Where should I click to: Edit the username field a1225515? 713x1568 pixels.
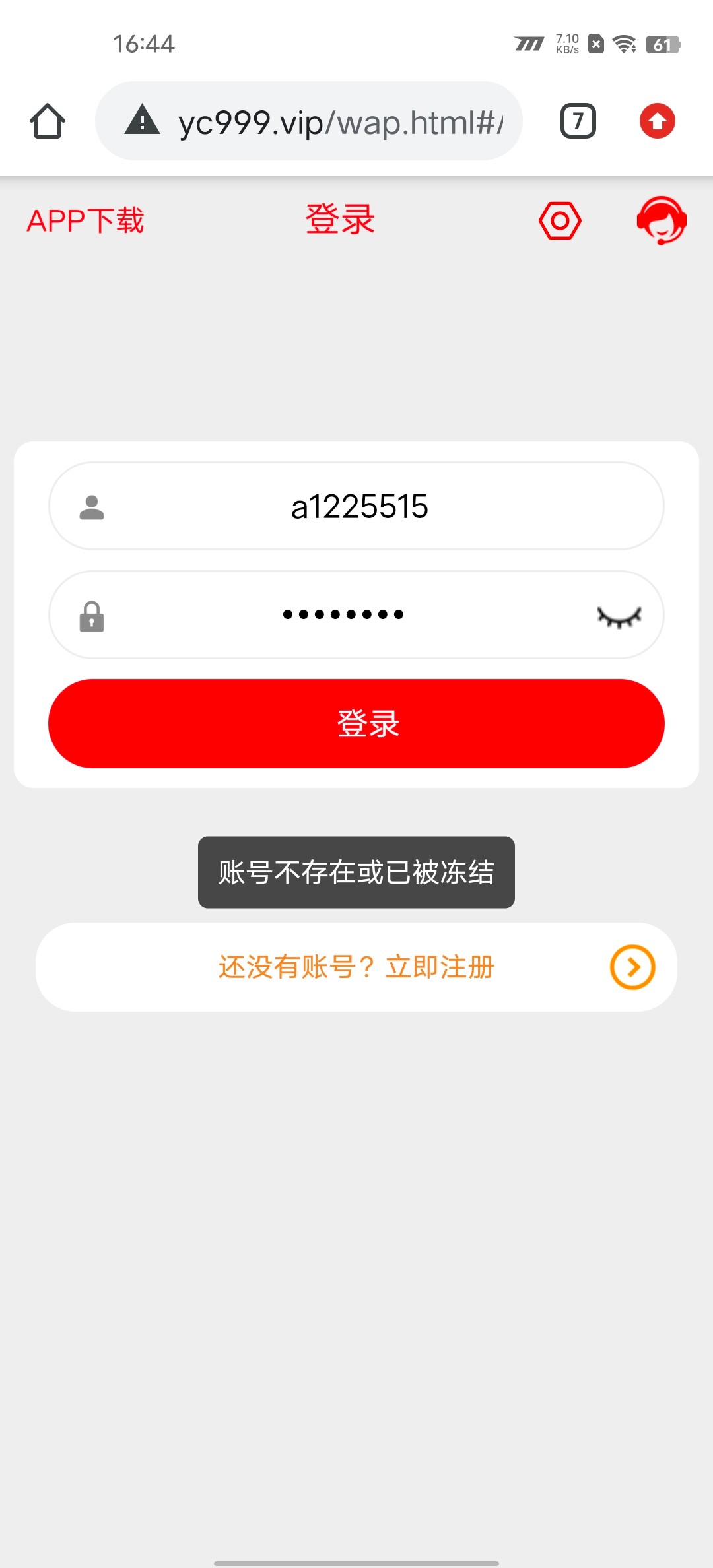pos(359,507)
